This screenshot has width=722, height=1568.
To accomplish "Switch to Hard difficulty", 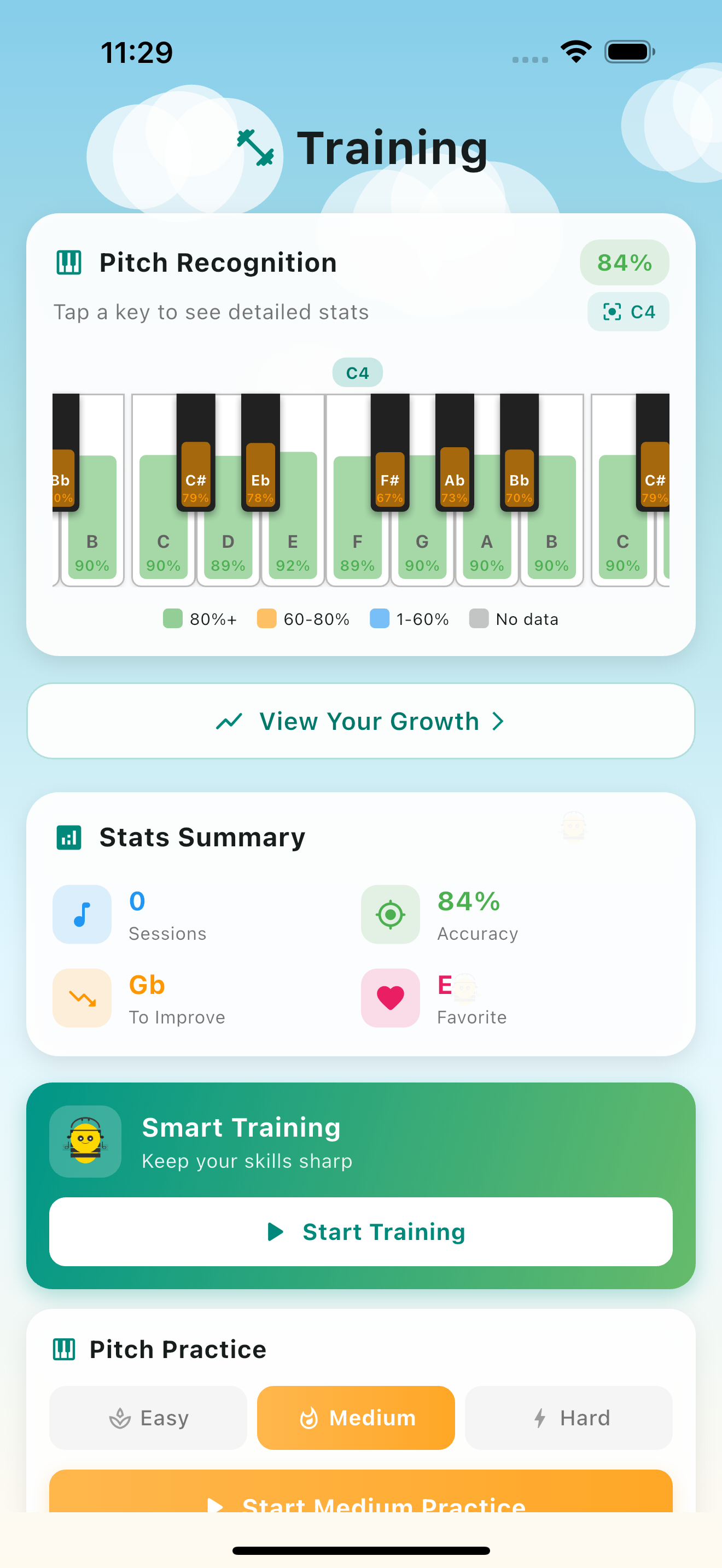I will pos(568,1418).
